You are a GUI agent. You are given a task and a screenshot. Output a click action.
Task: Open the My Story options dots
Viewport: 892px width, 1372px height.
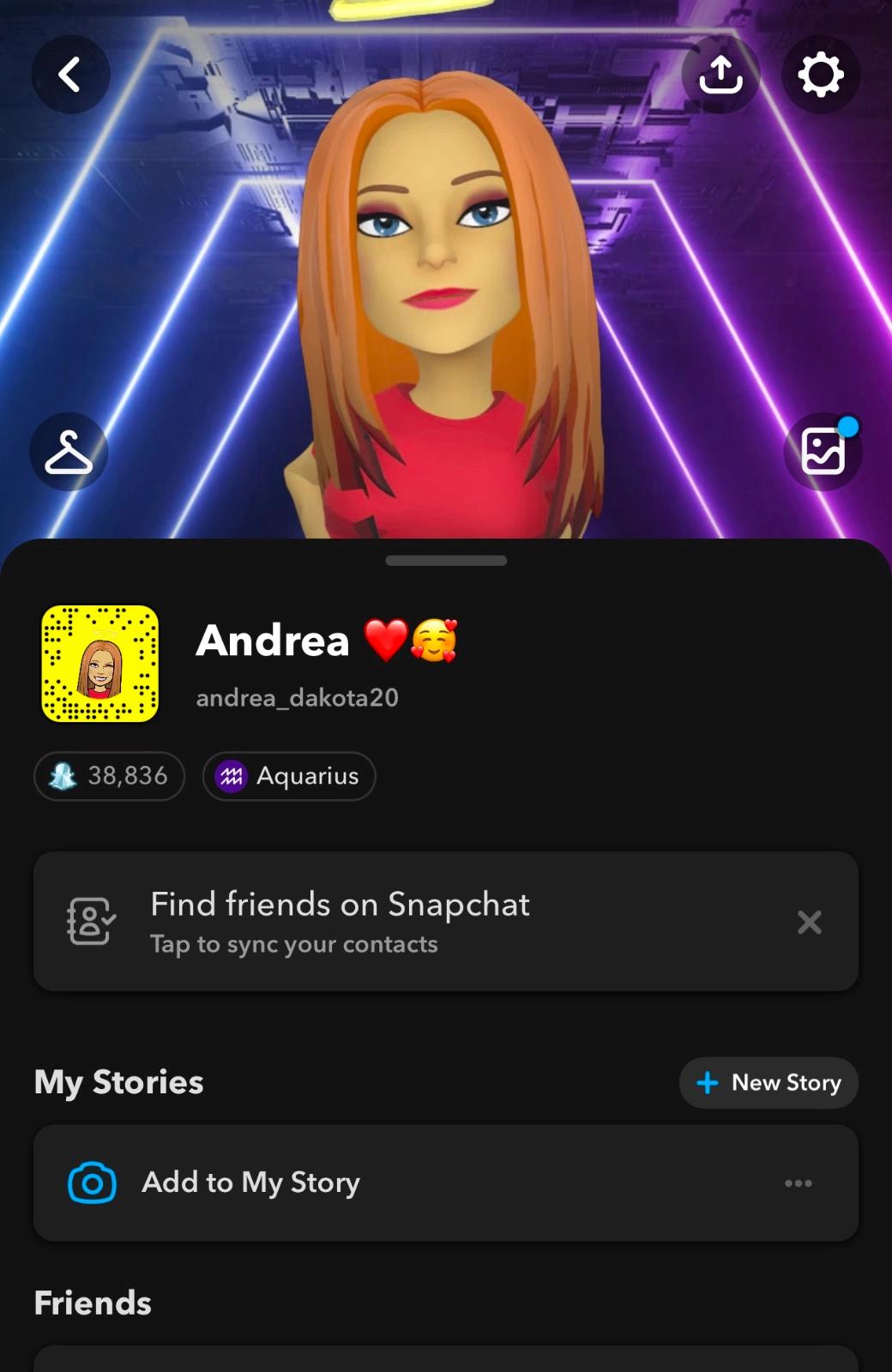coord(798,1183)
